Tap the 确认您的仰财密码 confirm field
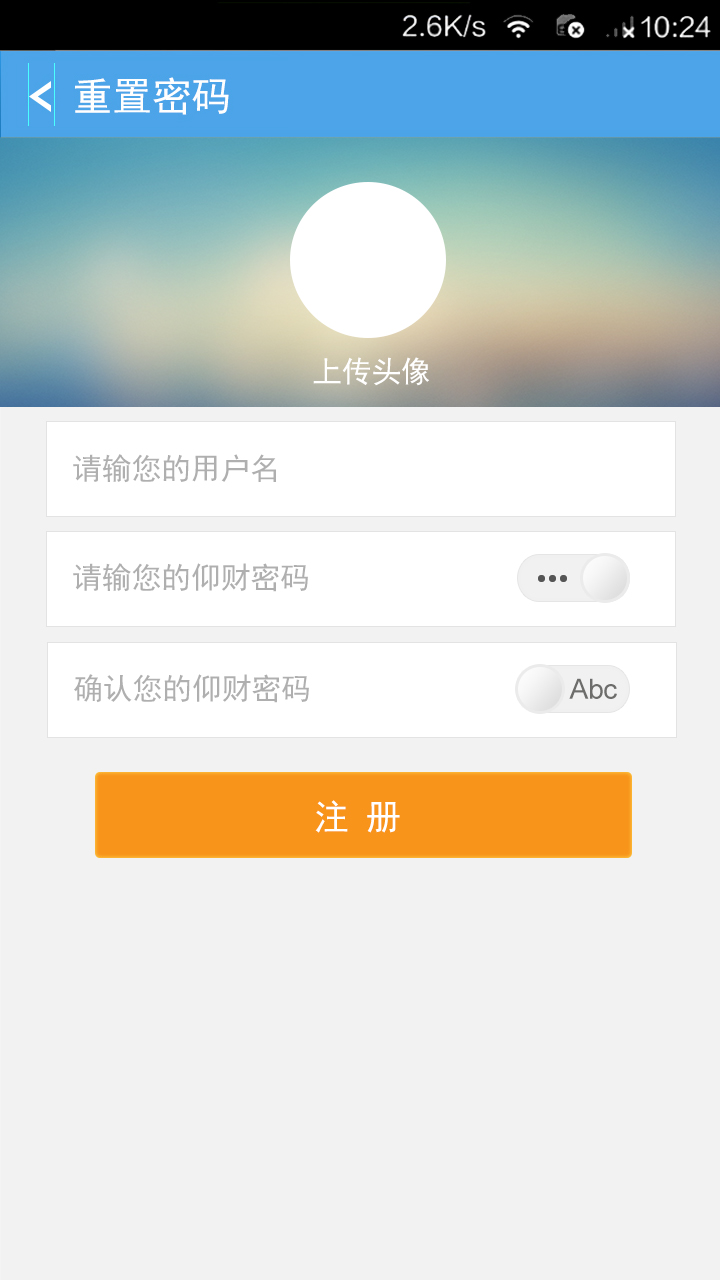This screenshot has width=720, height=1280. click(280, 690)
